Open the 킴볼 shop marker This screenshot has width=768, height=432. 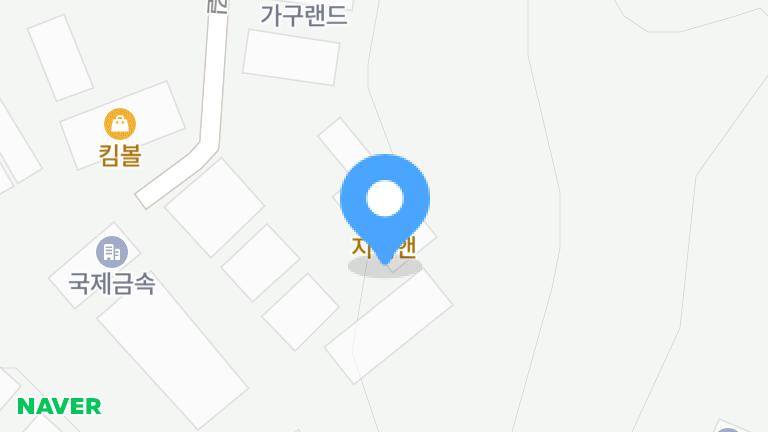click(x=120, y=125)
